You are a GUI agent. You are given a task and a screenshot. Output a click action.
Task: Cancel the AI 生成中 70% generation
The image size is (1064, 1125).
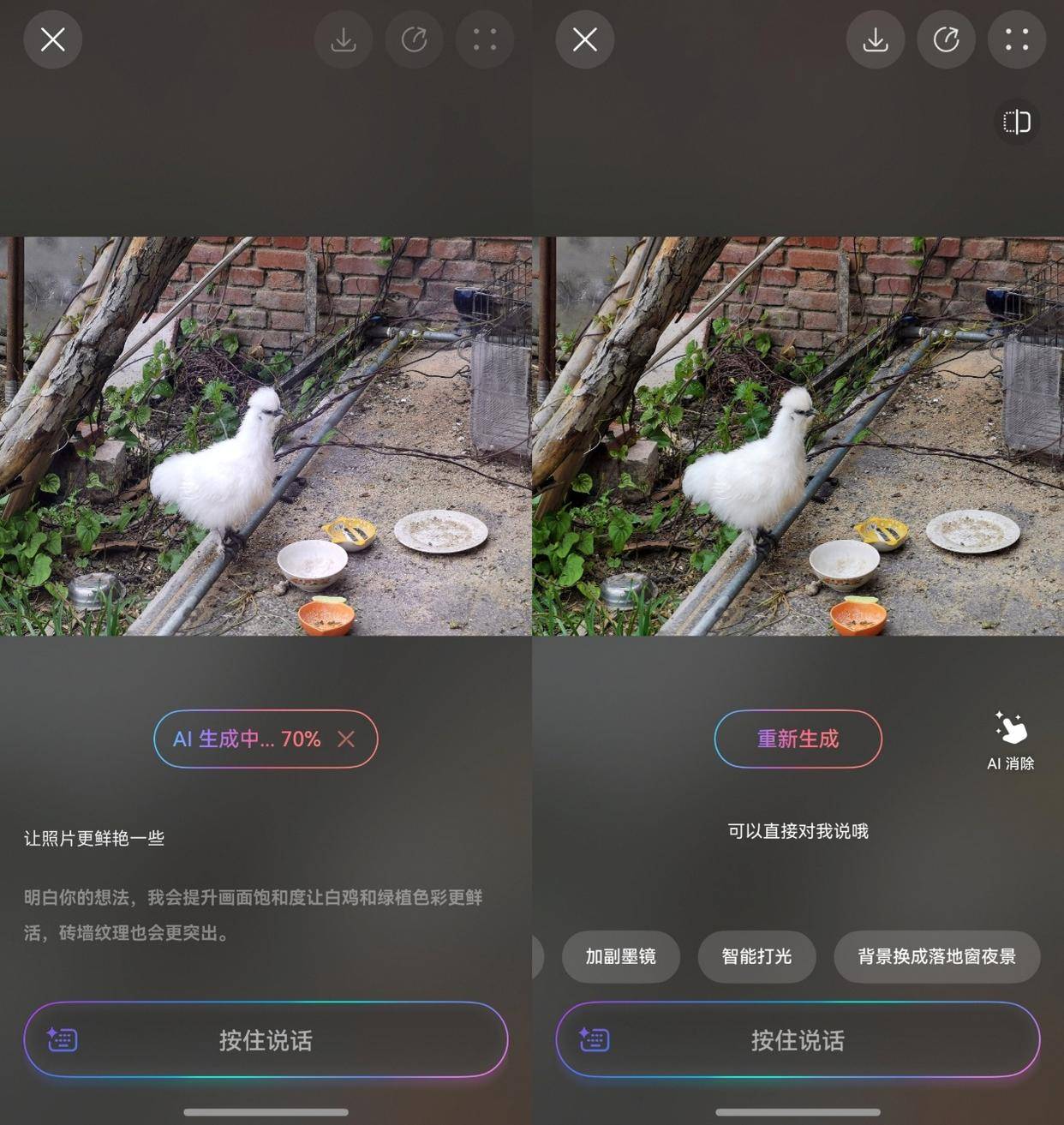point(346,739)
